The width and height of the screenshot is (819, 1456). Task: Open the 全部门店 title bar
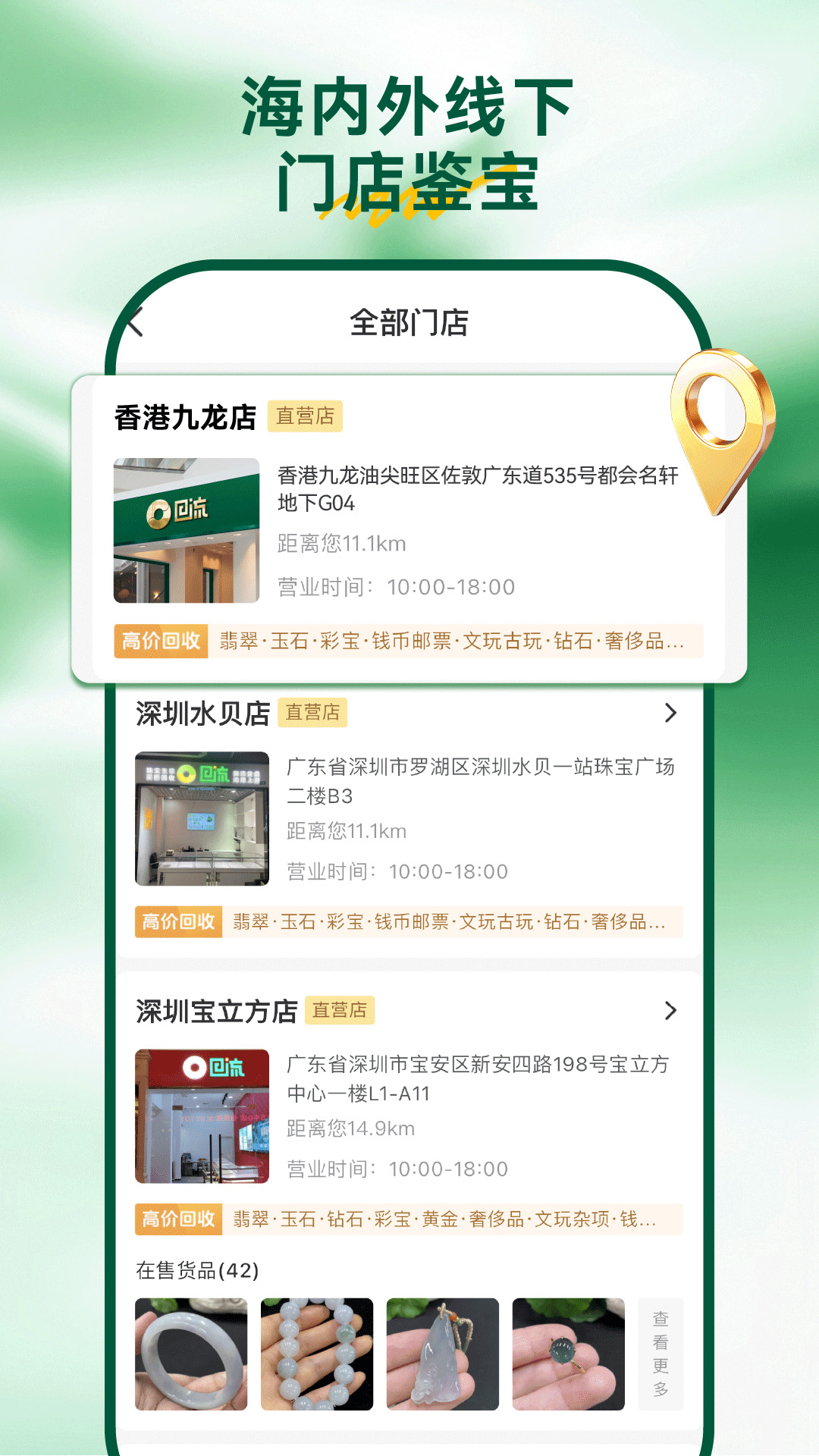pyautogui.click(x=409, y=322)
